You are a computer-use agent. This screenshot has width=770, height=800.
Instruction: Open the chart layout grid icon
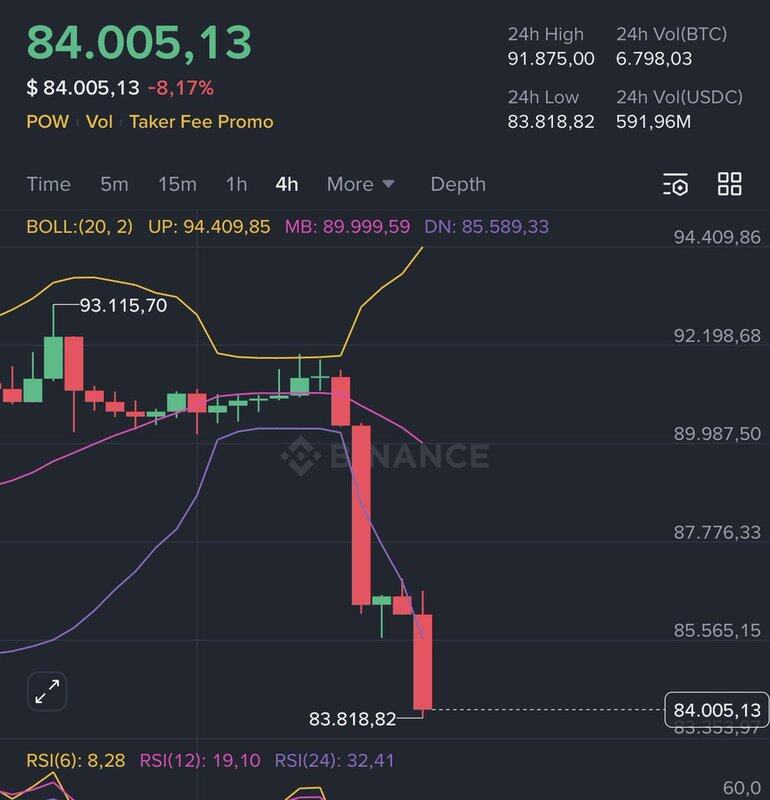730,184
